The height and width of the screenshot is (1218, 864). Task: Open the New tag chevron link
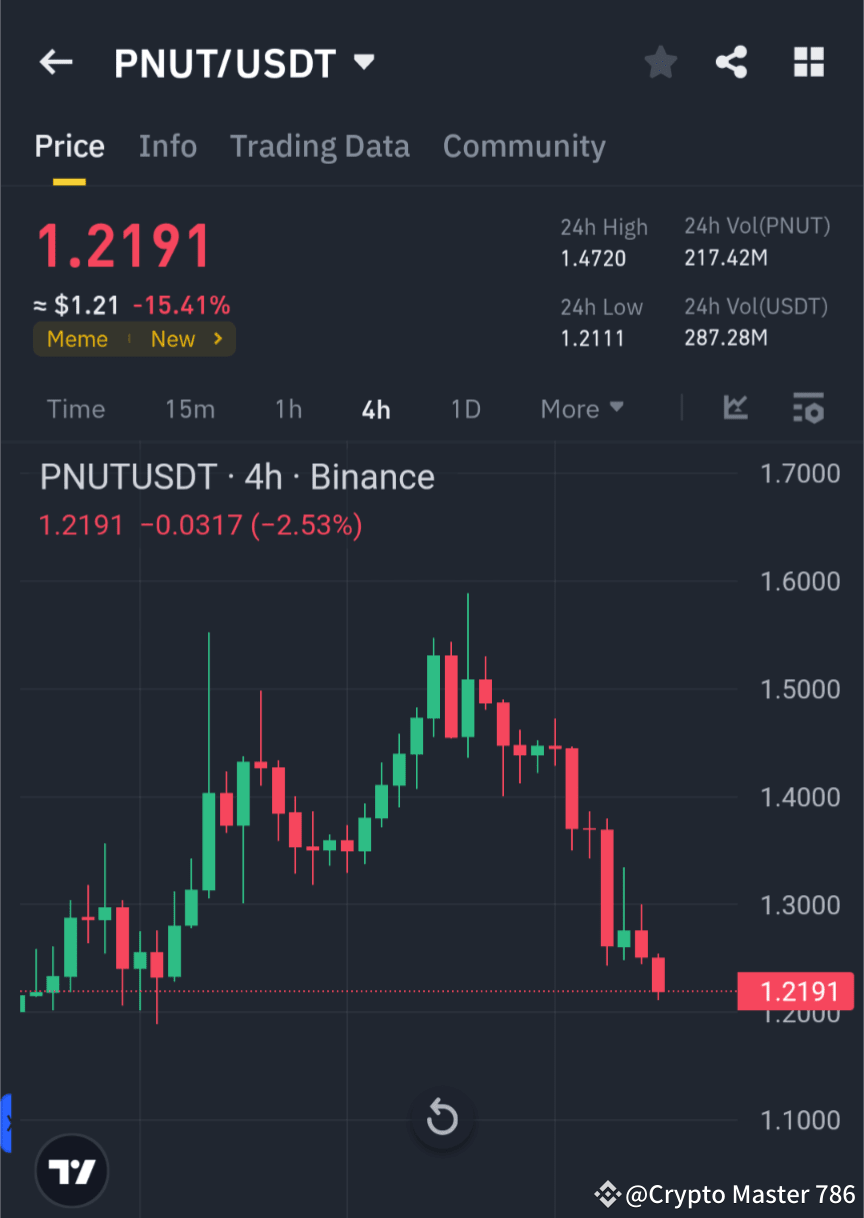click(x=217, y=339)
